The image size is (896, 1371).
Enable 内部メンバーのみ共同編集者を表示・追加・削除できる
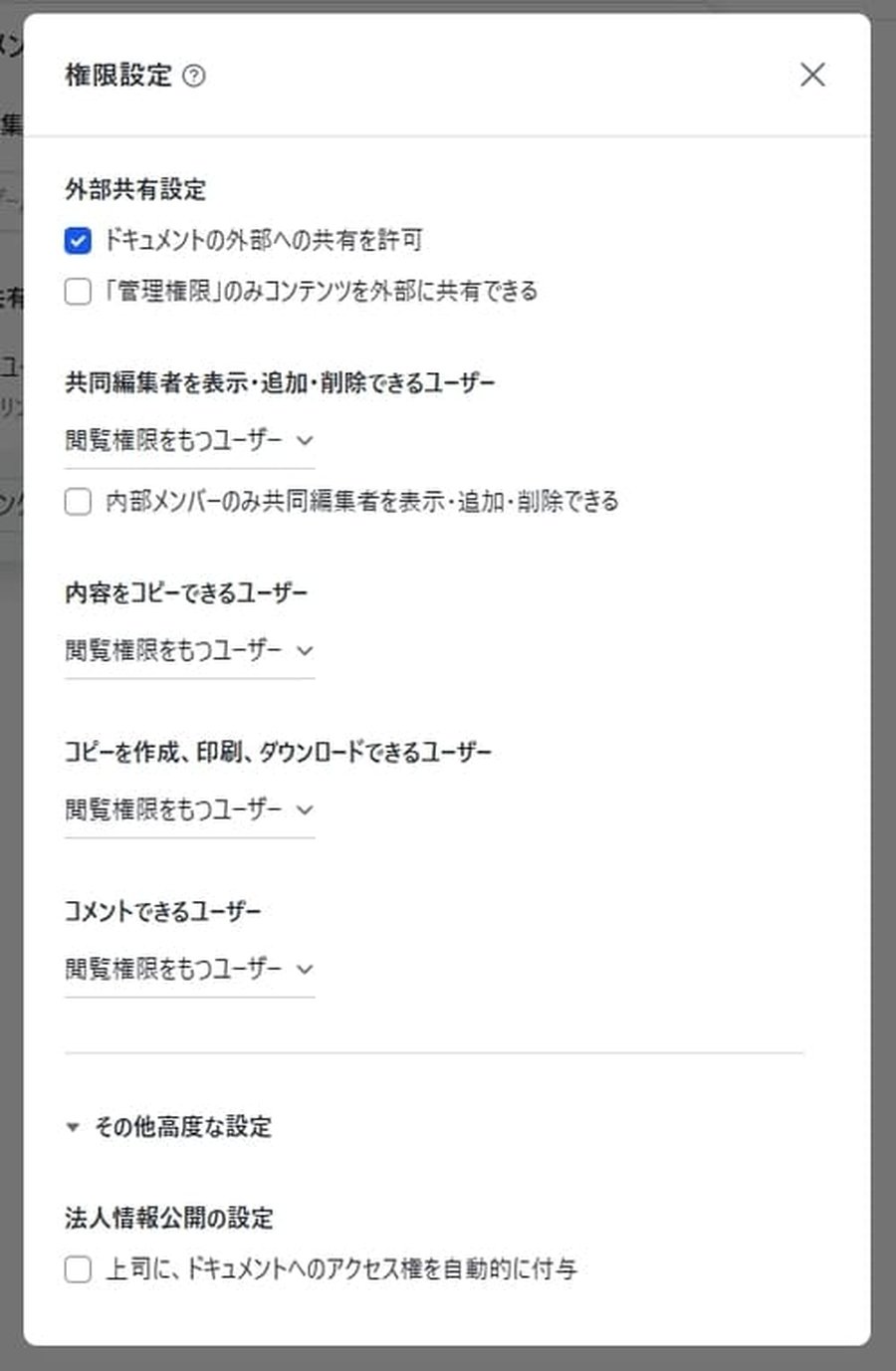point(77,502)
